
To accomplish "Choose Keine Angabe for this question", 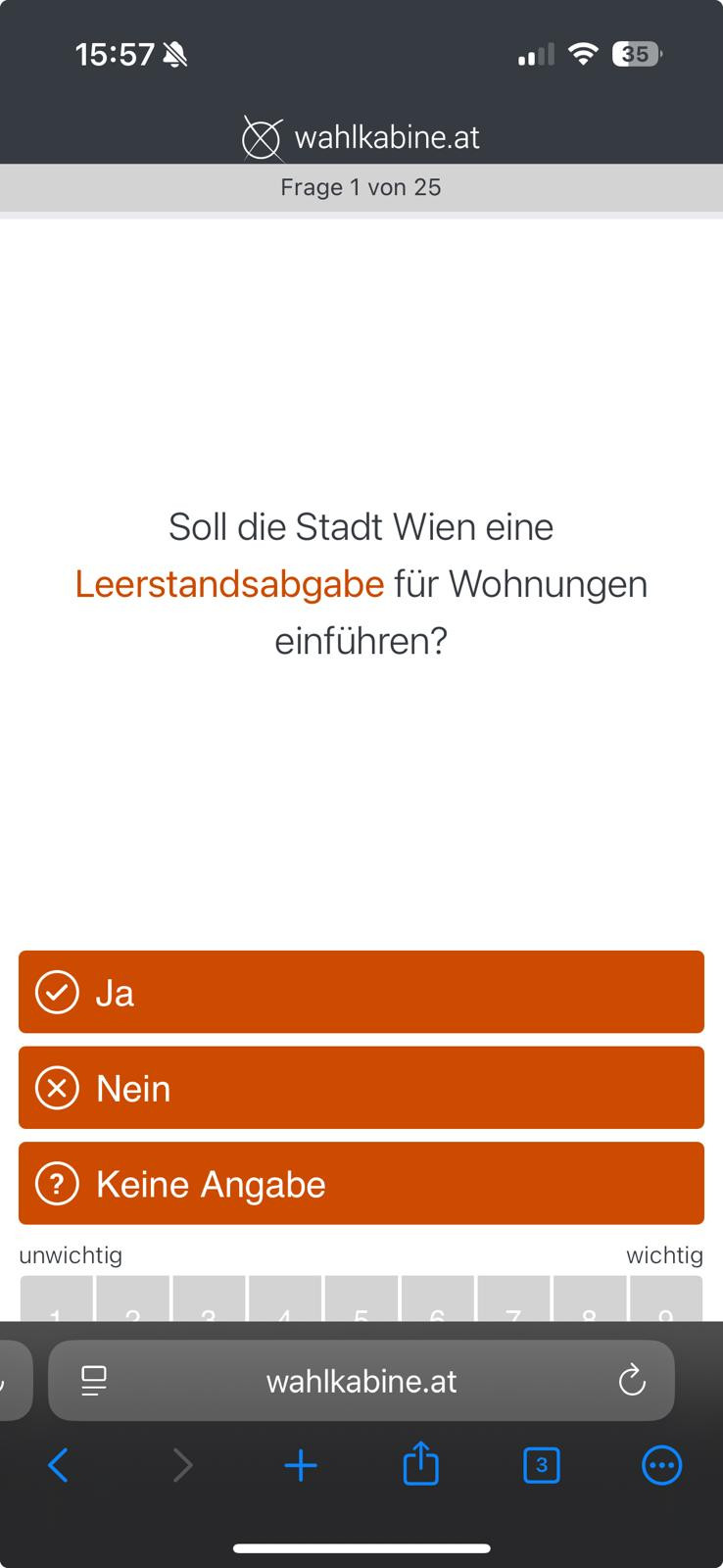I will (x=361, y=1184).
